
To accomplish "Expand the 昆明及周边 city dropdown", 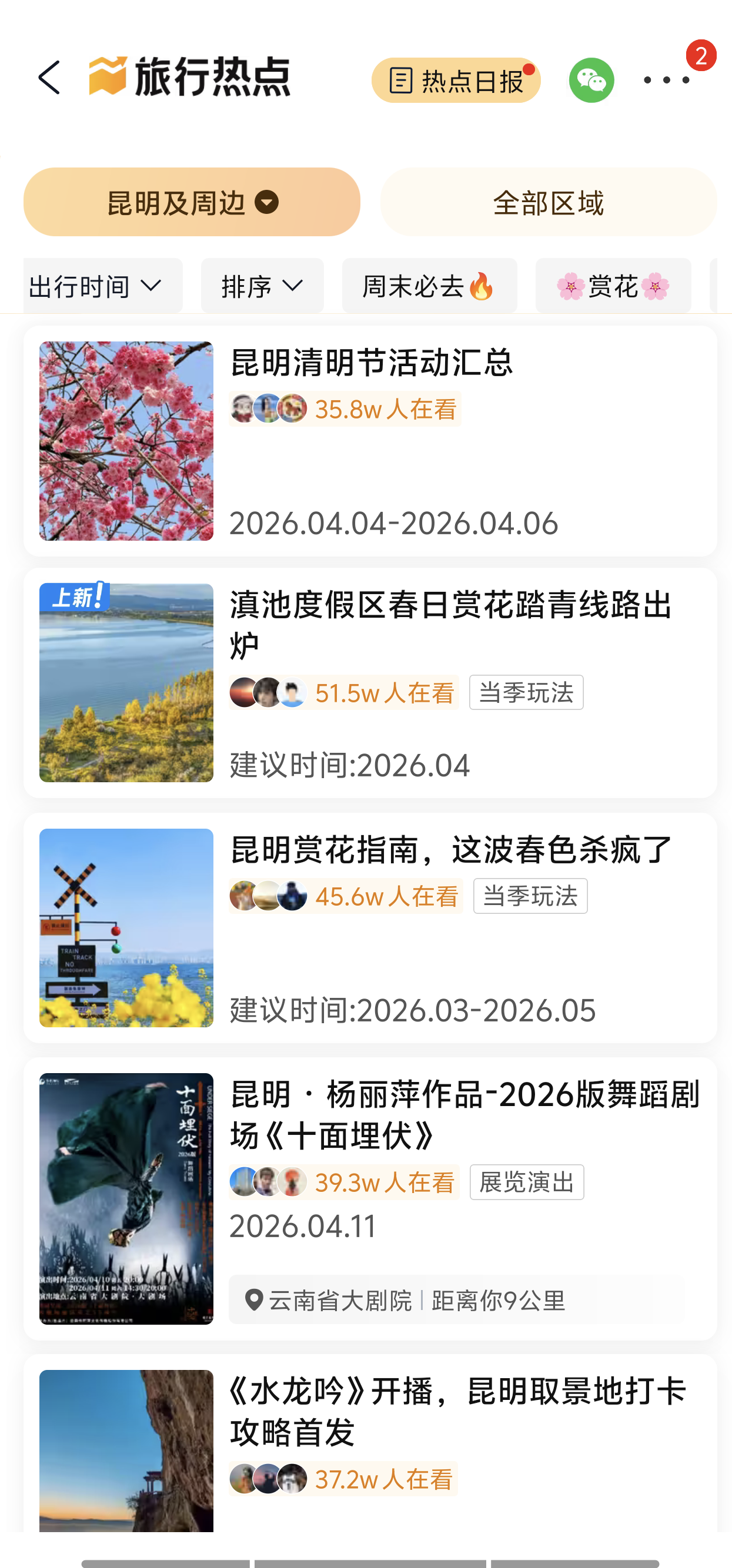I will pos(192,202).
